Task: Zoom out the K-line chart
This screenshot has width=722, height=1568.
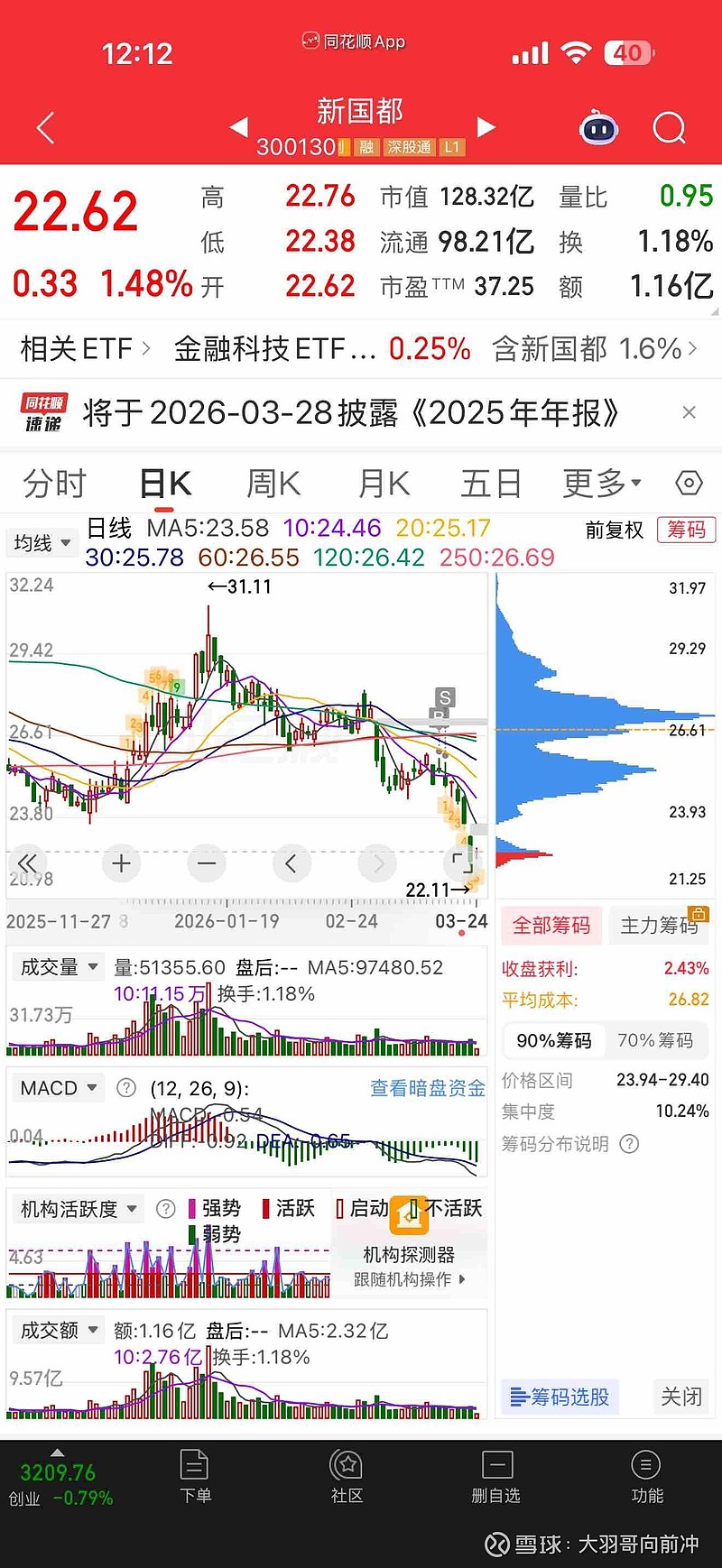Action: tap(207, 863)
